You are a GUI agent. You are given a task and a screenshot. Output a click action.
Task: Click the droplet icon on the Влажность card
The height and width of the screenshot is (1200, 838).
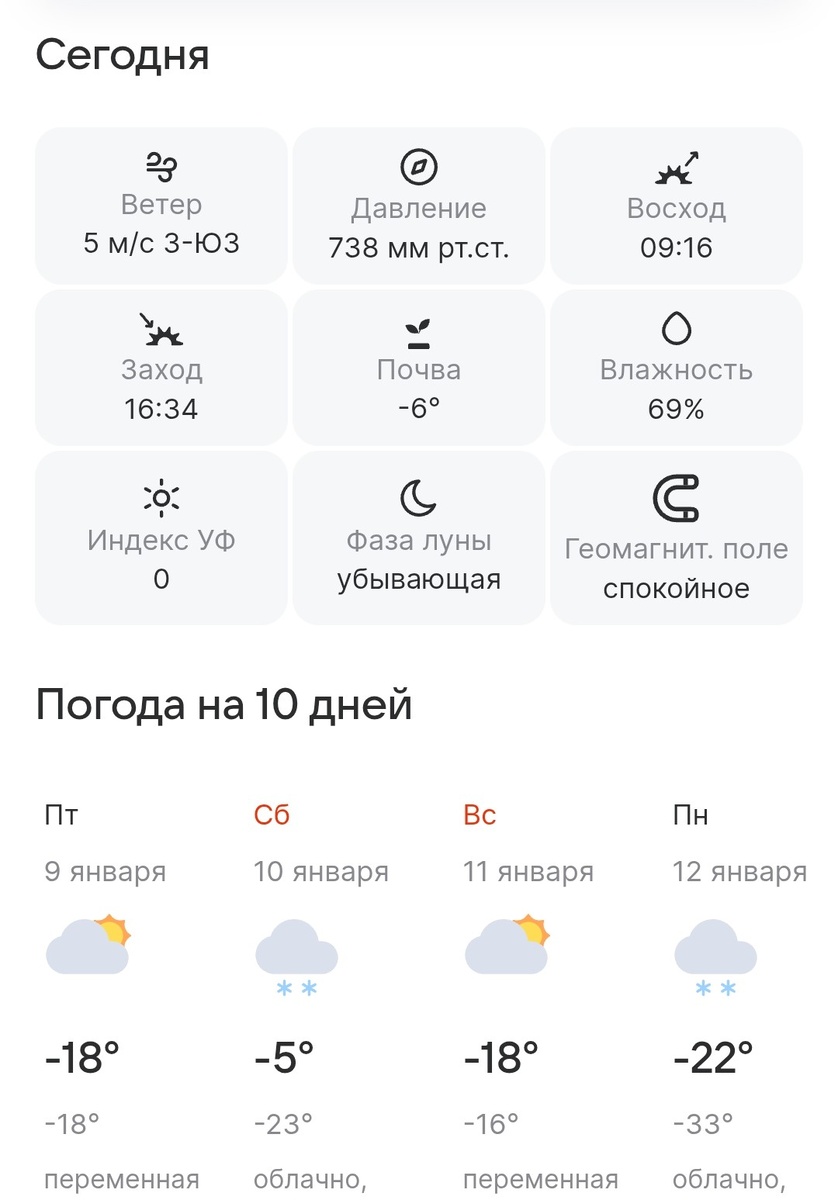pos(676,328)
